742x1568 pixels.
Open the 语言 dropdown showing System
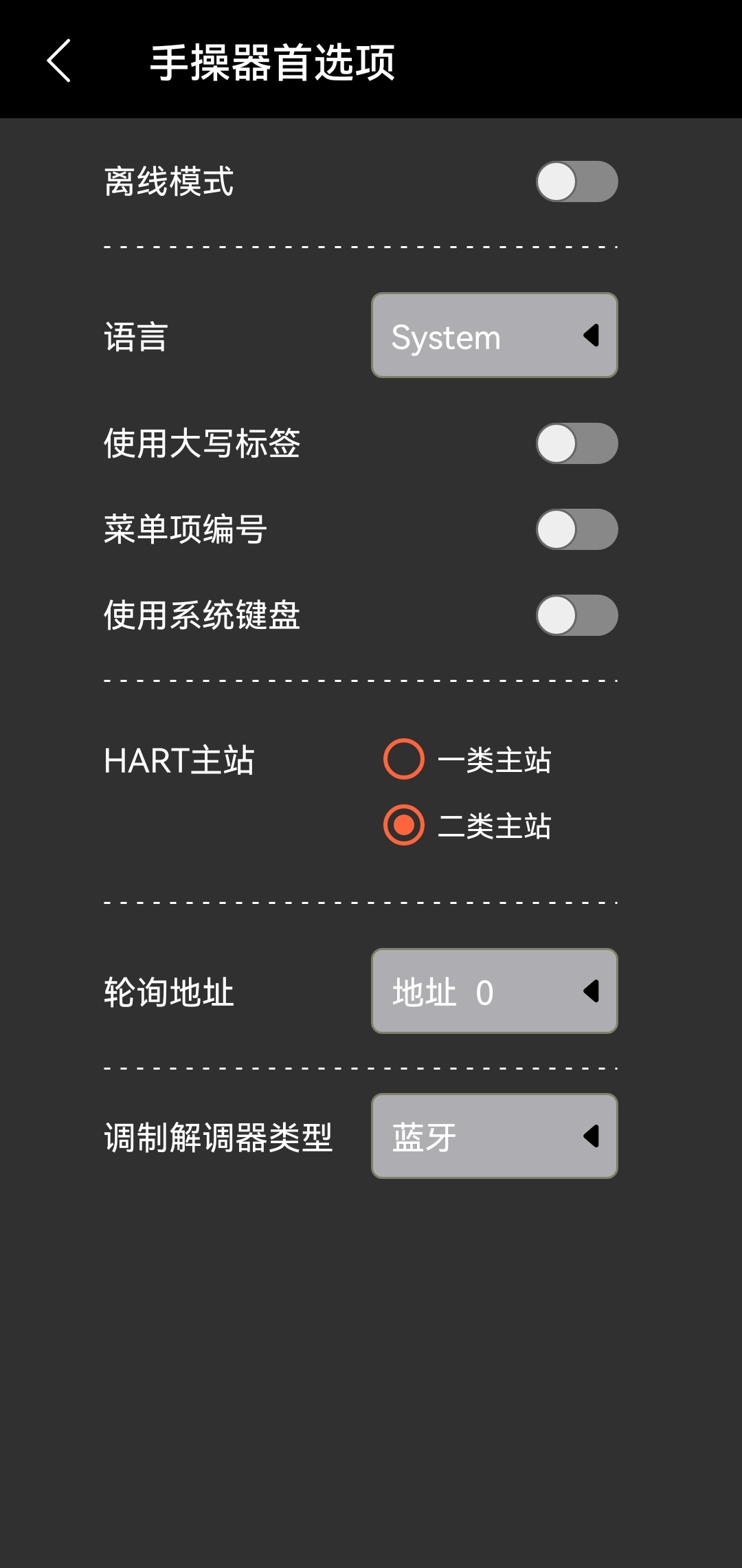494,335
